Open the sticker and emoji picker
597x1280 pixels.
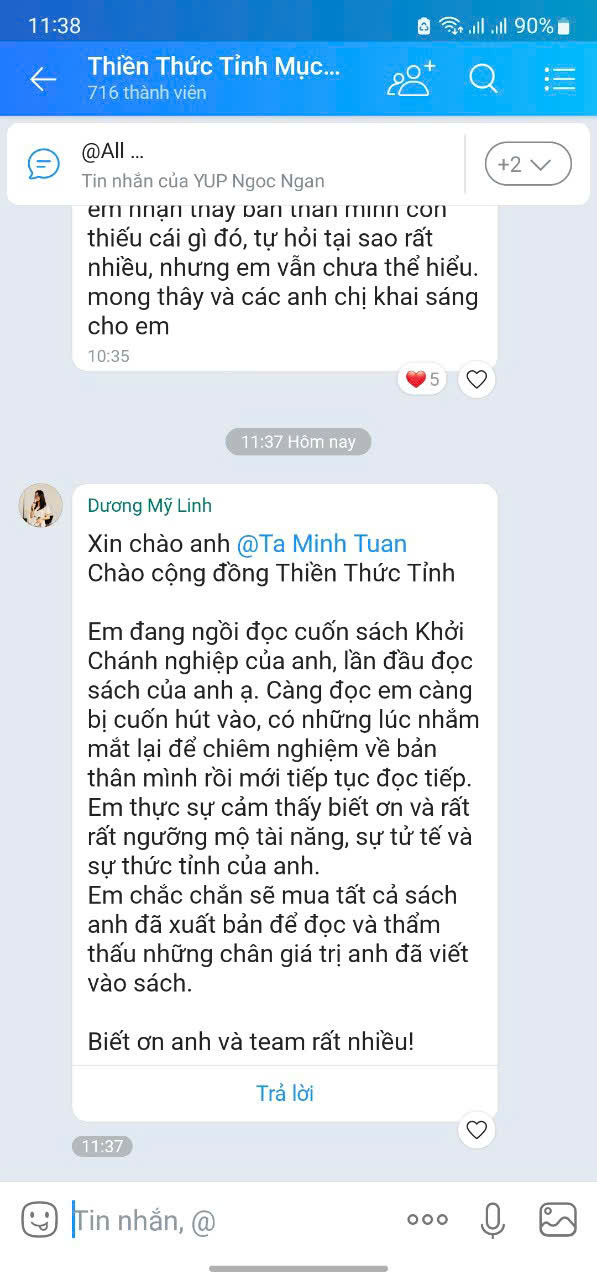40,1219
